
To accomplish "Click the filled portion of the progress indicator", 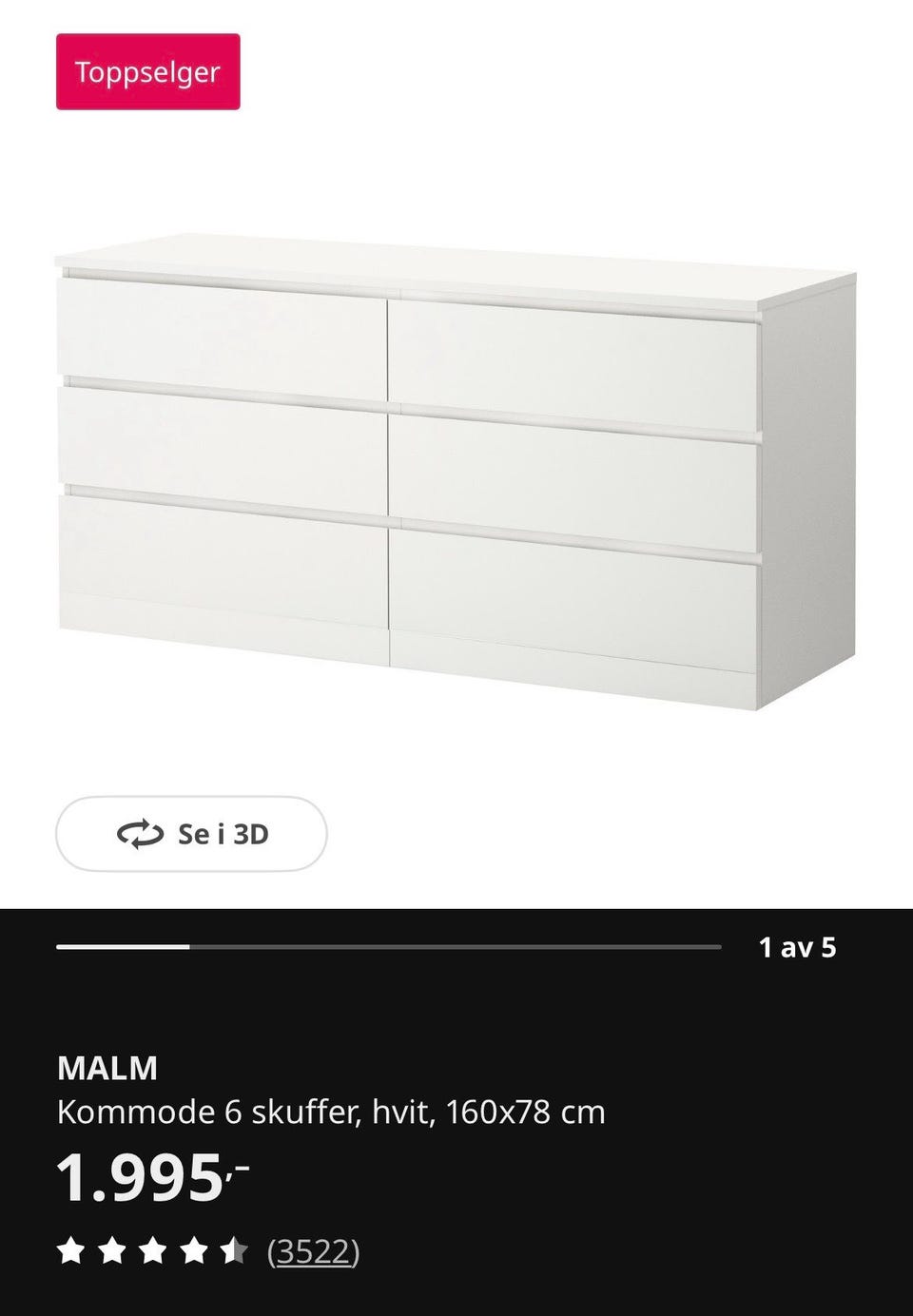I will pos(124,948).
